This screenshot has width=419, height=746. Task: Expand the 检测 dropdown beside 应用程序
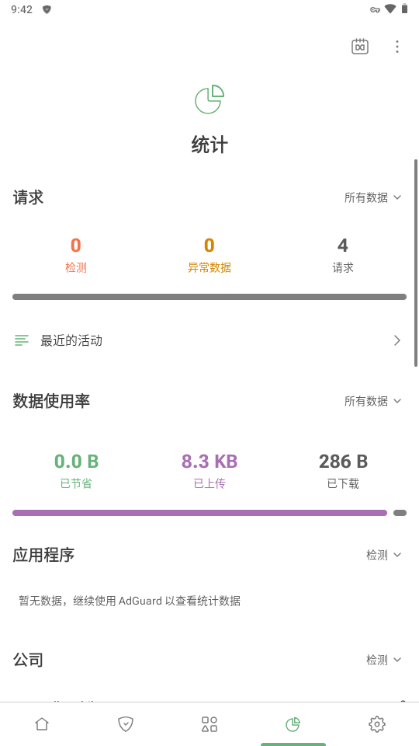pyautogui.click(x=384, y=555)
